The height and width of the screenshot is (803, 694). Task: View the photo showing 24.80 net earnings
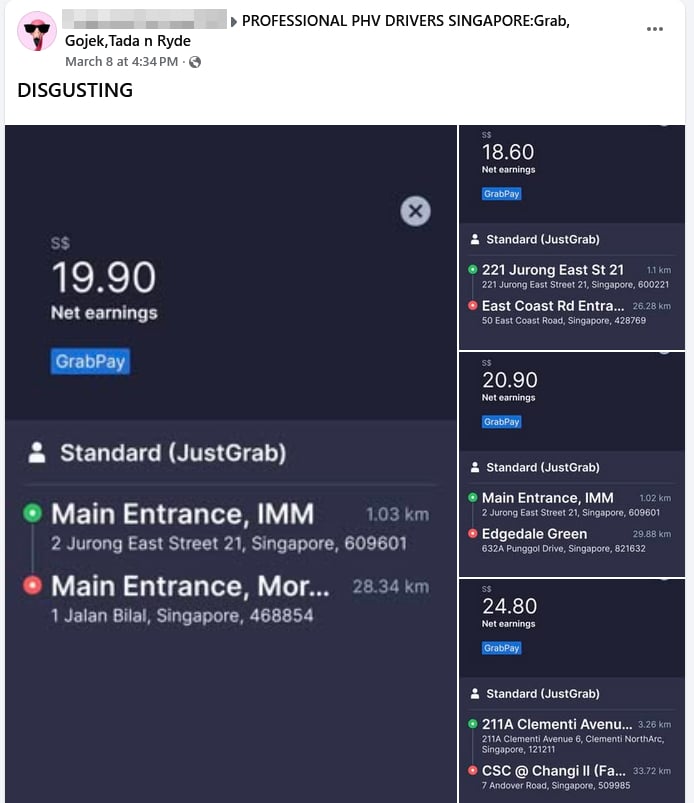coord(571,690)
